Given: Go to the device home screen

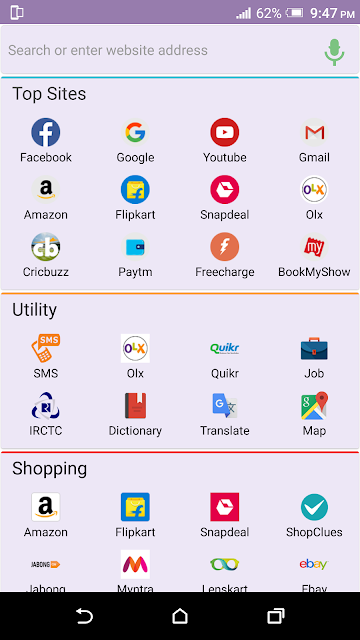Looking at the screenshot, I should [180, 616].
